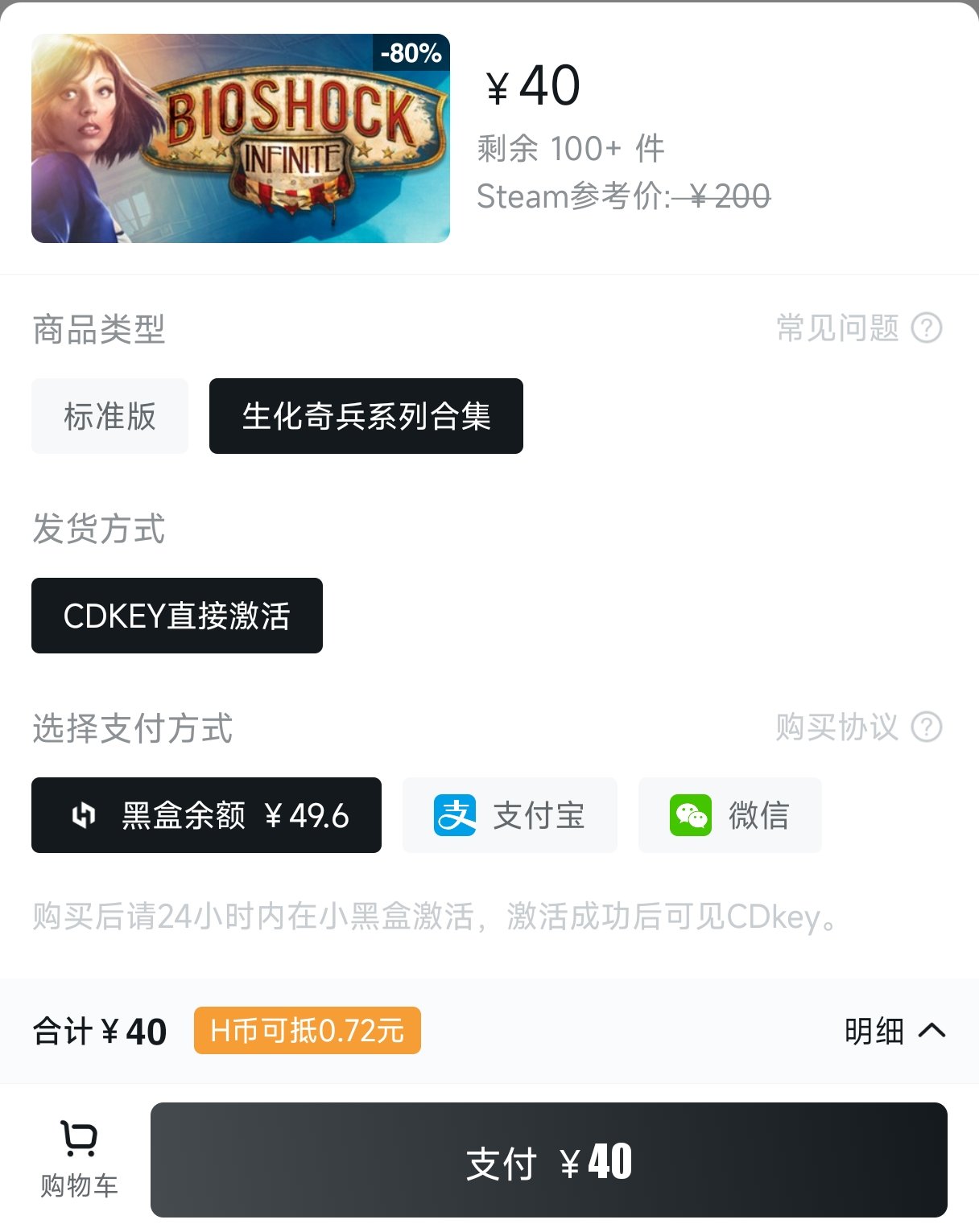This screenshot has width=979, height=1232.
Task: Open 常见问题 help
Action: tap(858, 328)
